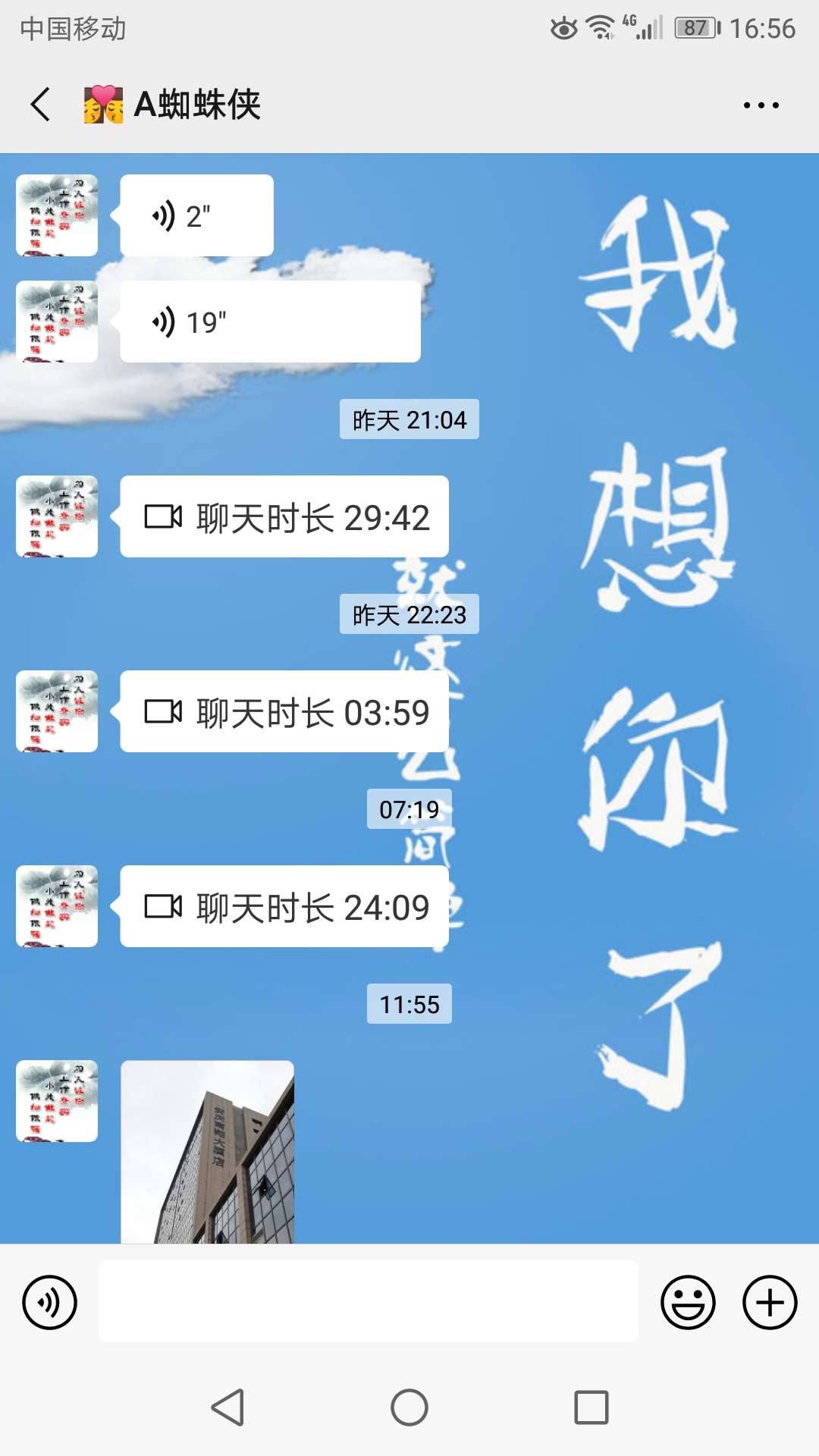Tap the back arrow to leave the chat
The width and height of the screenshot is (819, 1456).
click(x=39, y=105)
